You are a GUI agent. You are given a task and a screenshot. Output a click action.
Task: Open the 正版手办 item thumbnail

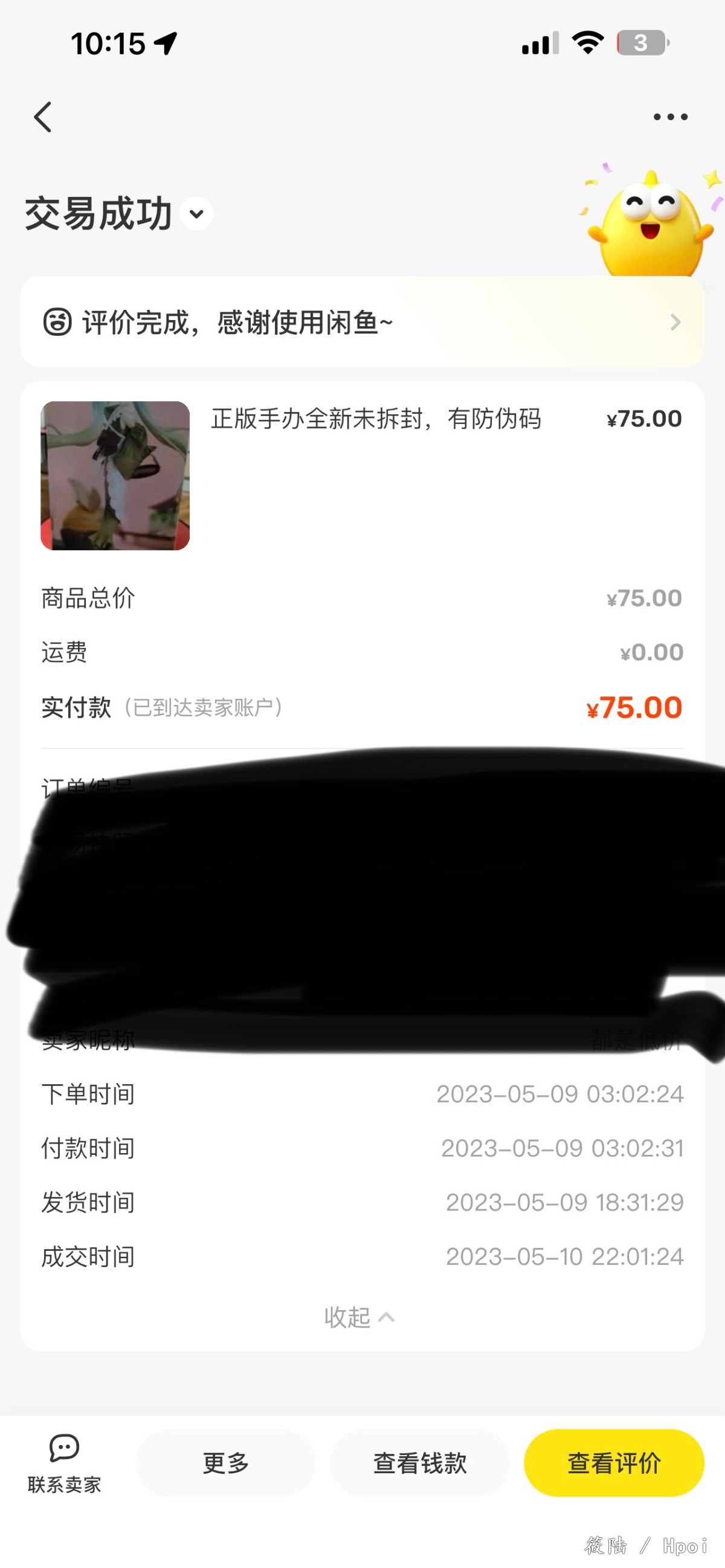115,475
